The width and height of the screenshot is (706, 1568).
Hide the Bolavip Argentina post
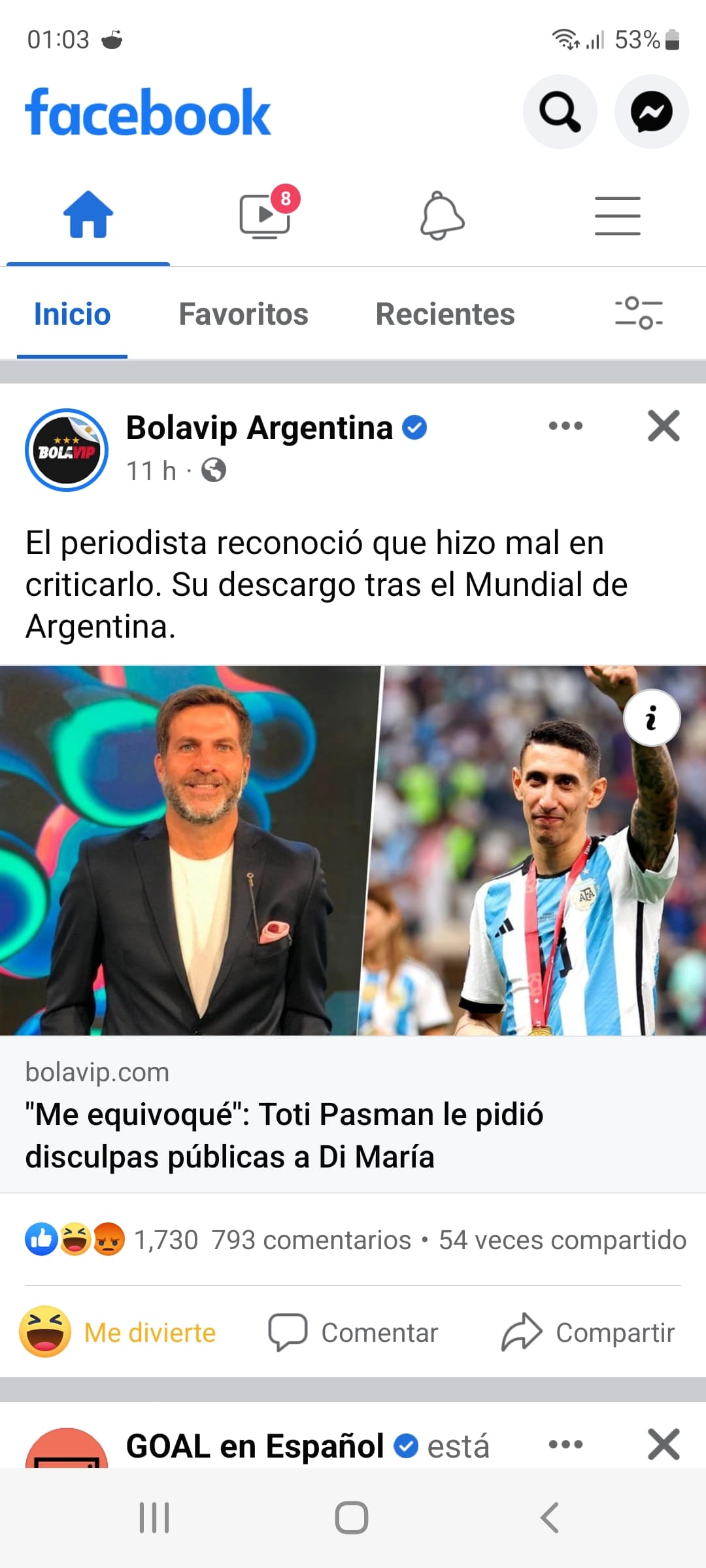(664, 426)
